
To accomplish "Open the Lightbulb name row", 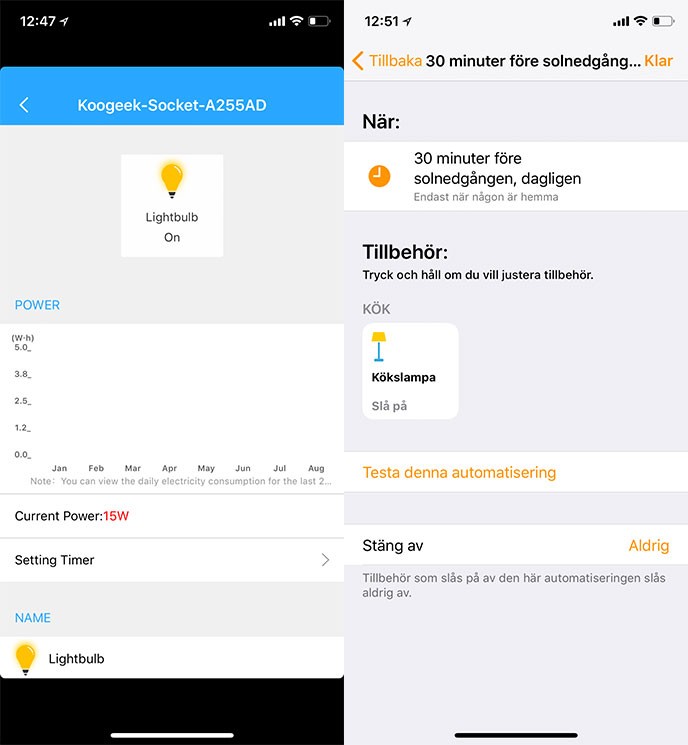I will 172,658.
